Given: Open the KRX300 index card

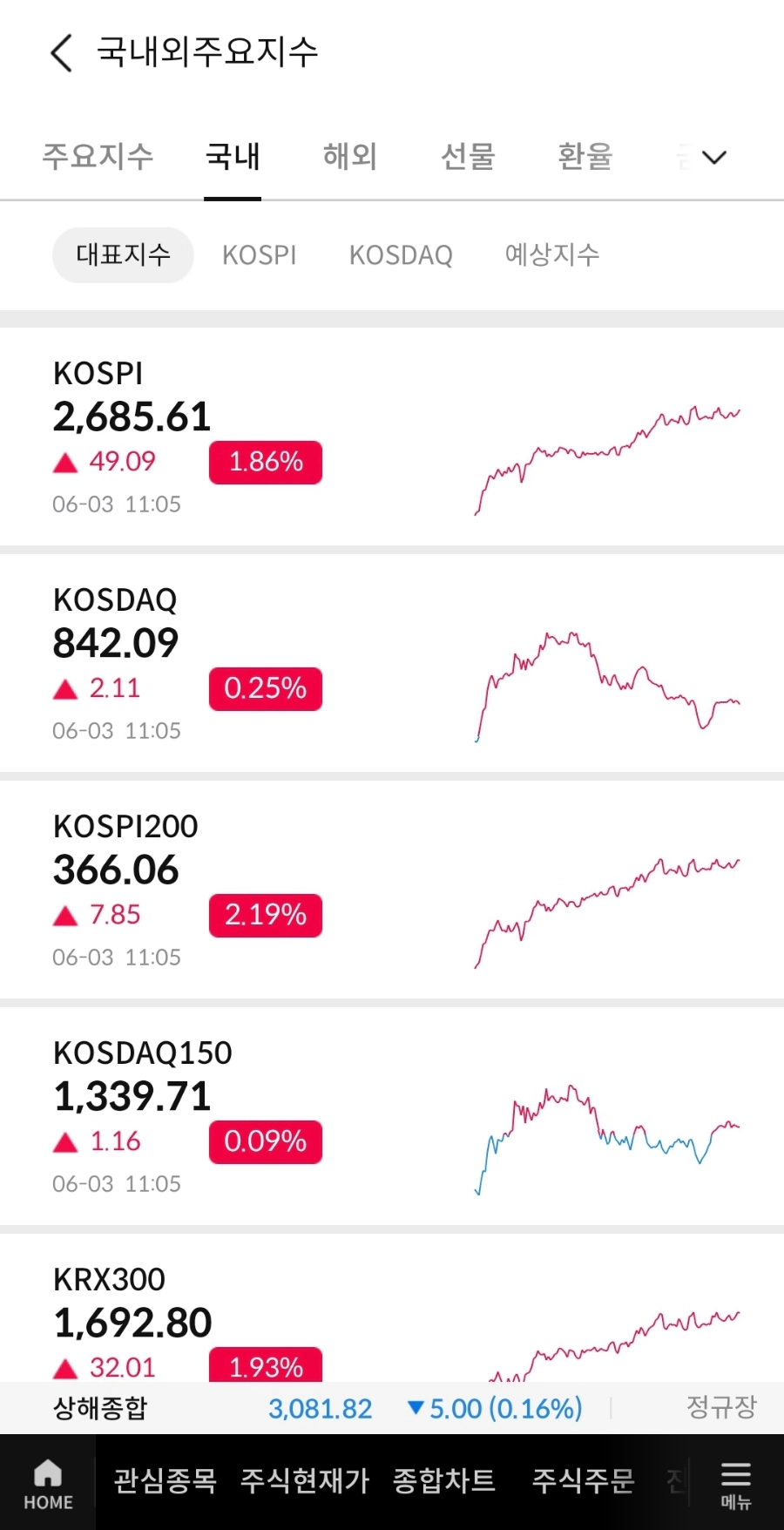Looking at the screenshot, I should [x=392, y=1308].
